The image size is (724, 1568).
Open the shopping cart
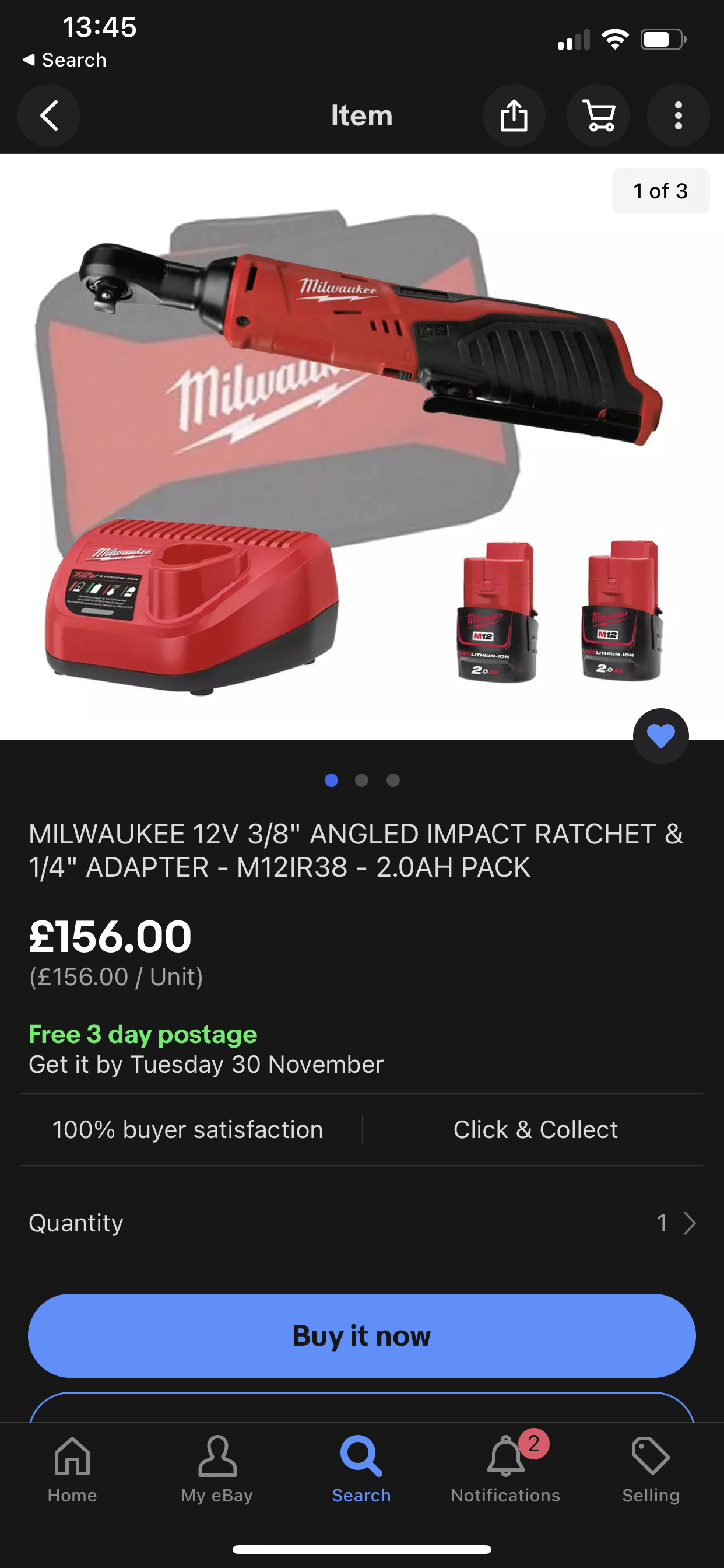tap(598, 116)
